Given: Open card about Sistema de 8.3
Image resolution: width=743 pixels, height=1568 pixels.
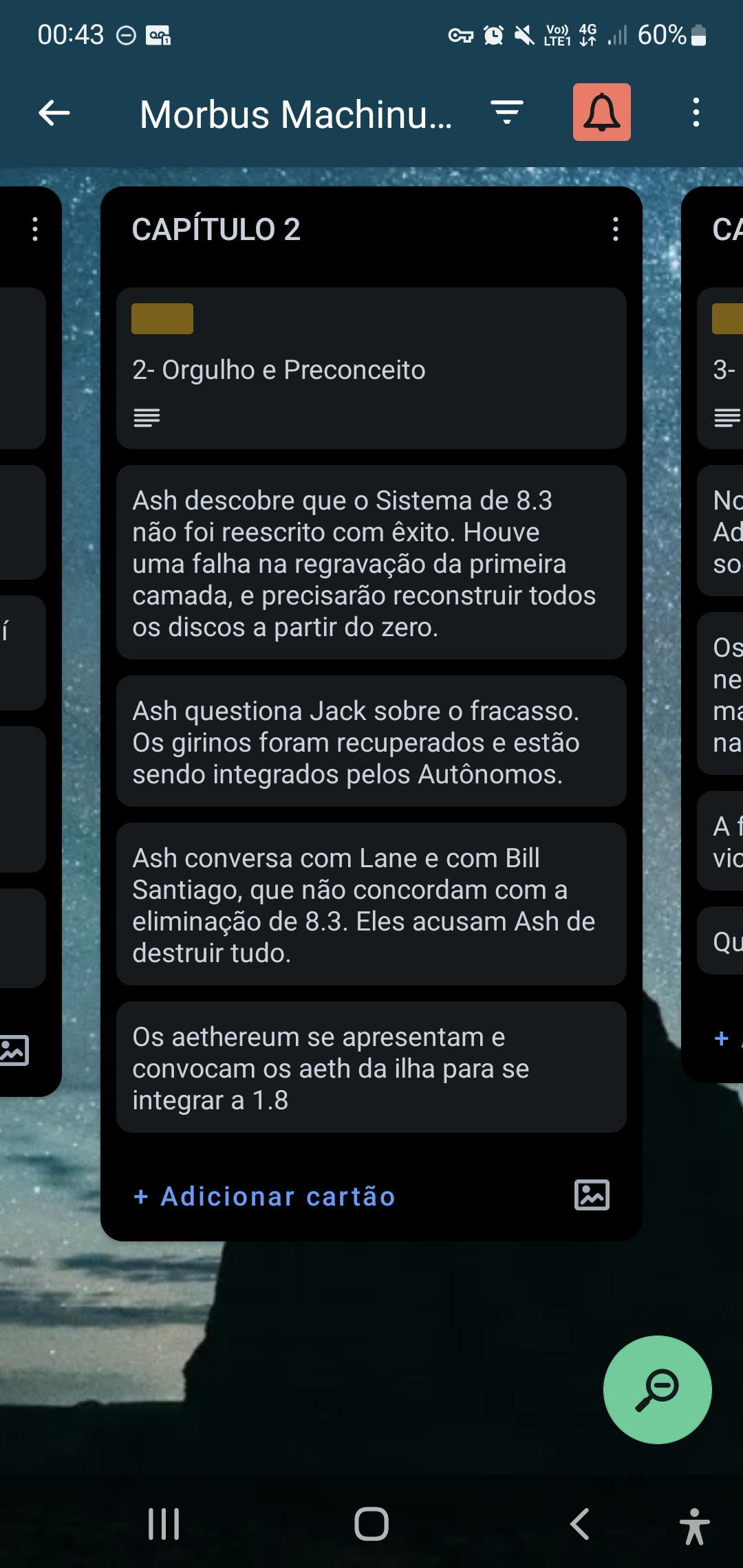Looking at the screenshot, I should [x=371, y=563].
